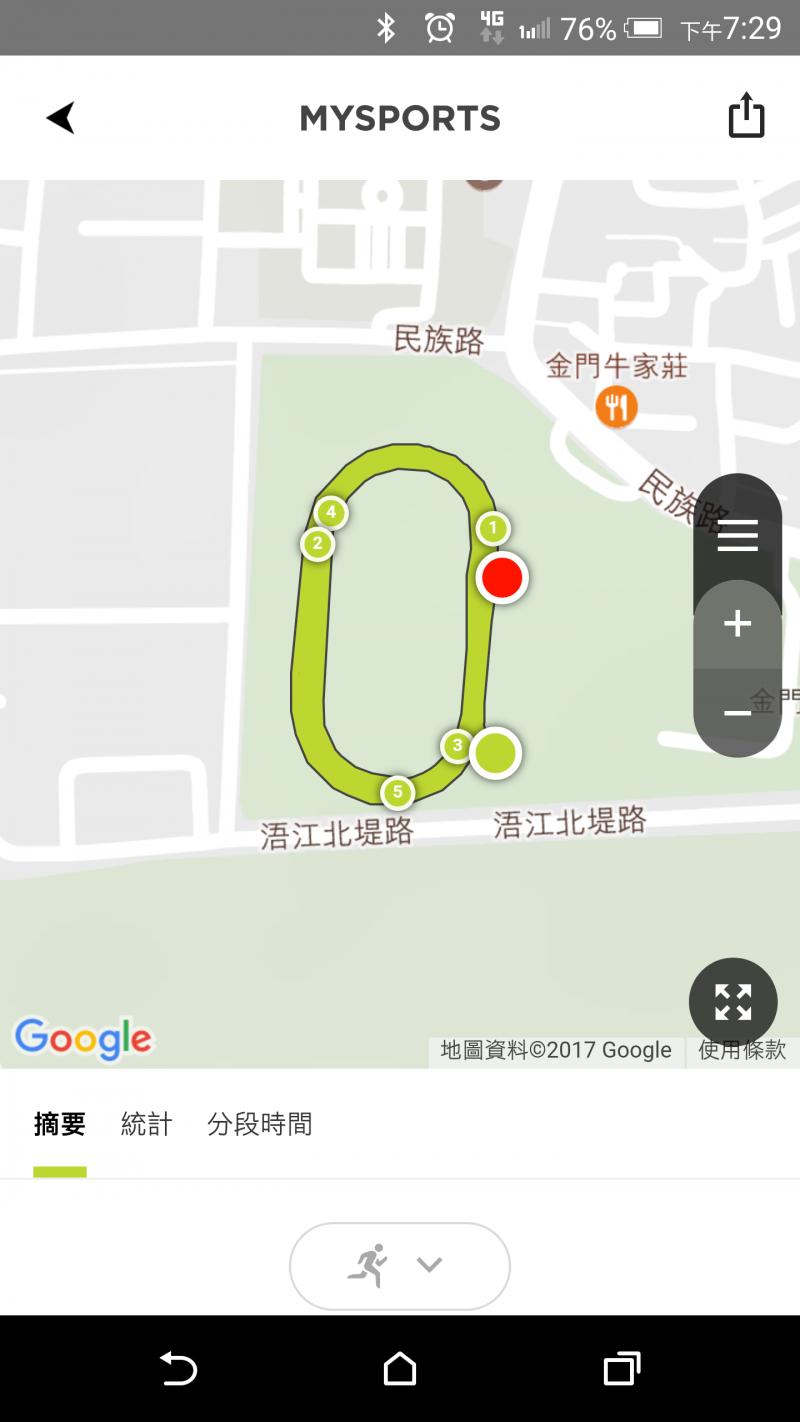Select the 摘要 tab
The image size is (800, 1422).
(60, 1124)
